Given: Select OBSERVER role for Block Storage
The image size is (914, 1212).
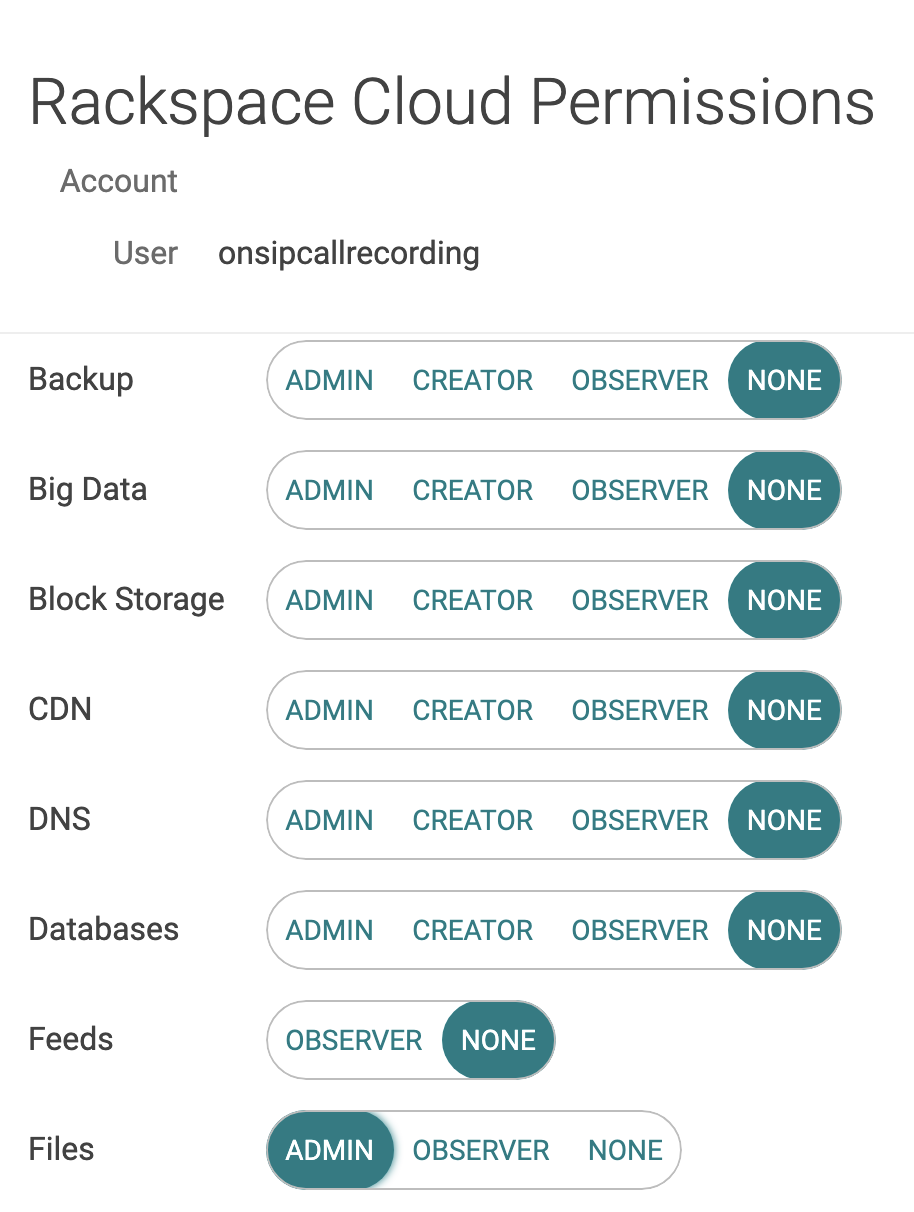Looking at the screenshot, I should 640,600.
